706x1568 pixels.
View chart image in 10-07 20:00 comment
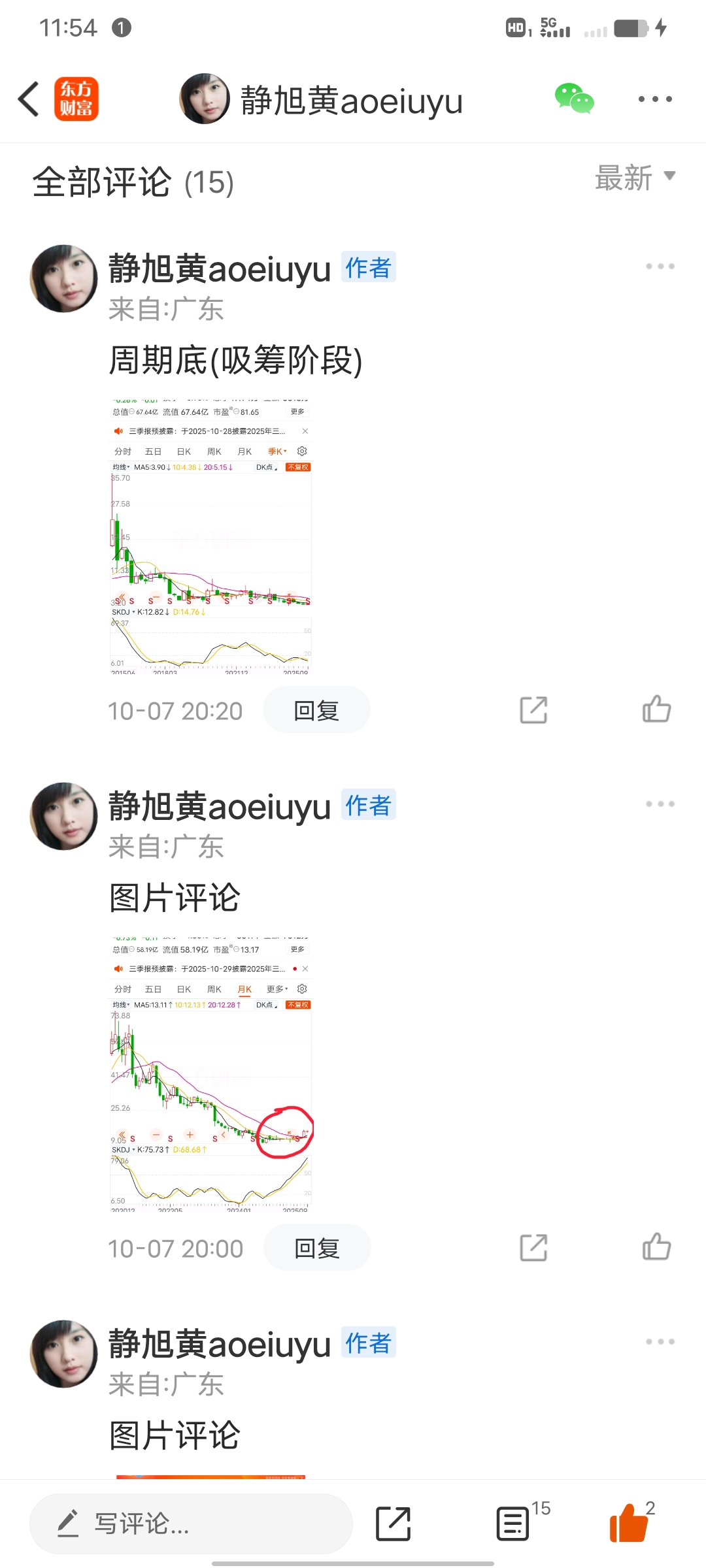pos(210,1073)
